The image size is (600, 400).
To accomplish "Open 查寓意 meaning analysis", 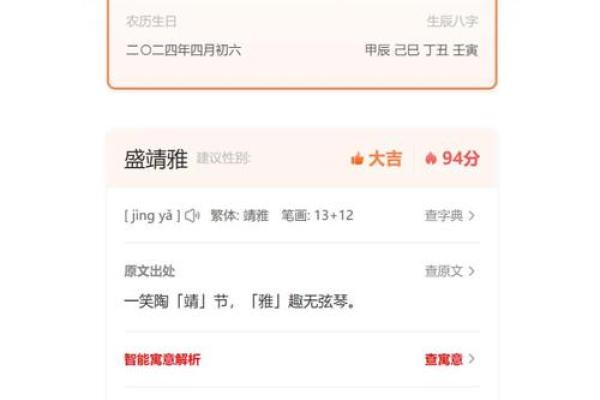I will [x=449, y=359].
